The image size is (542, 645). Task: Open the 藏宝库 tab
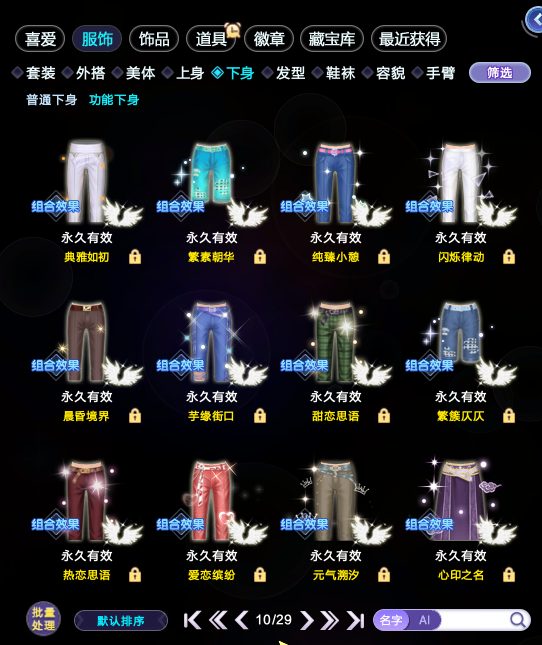click(332, 39)
